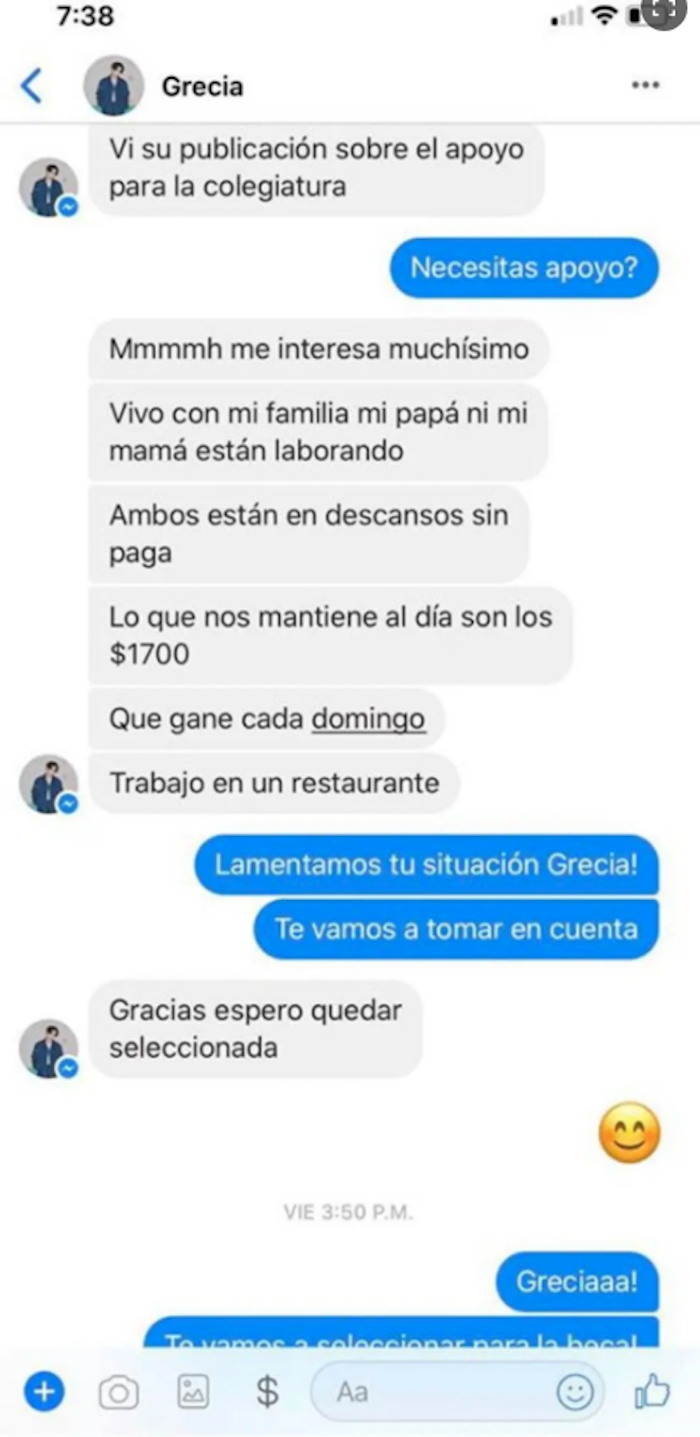Open the emoji picker in message field

click(x=575, y=1392)
